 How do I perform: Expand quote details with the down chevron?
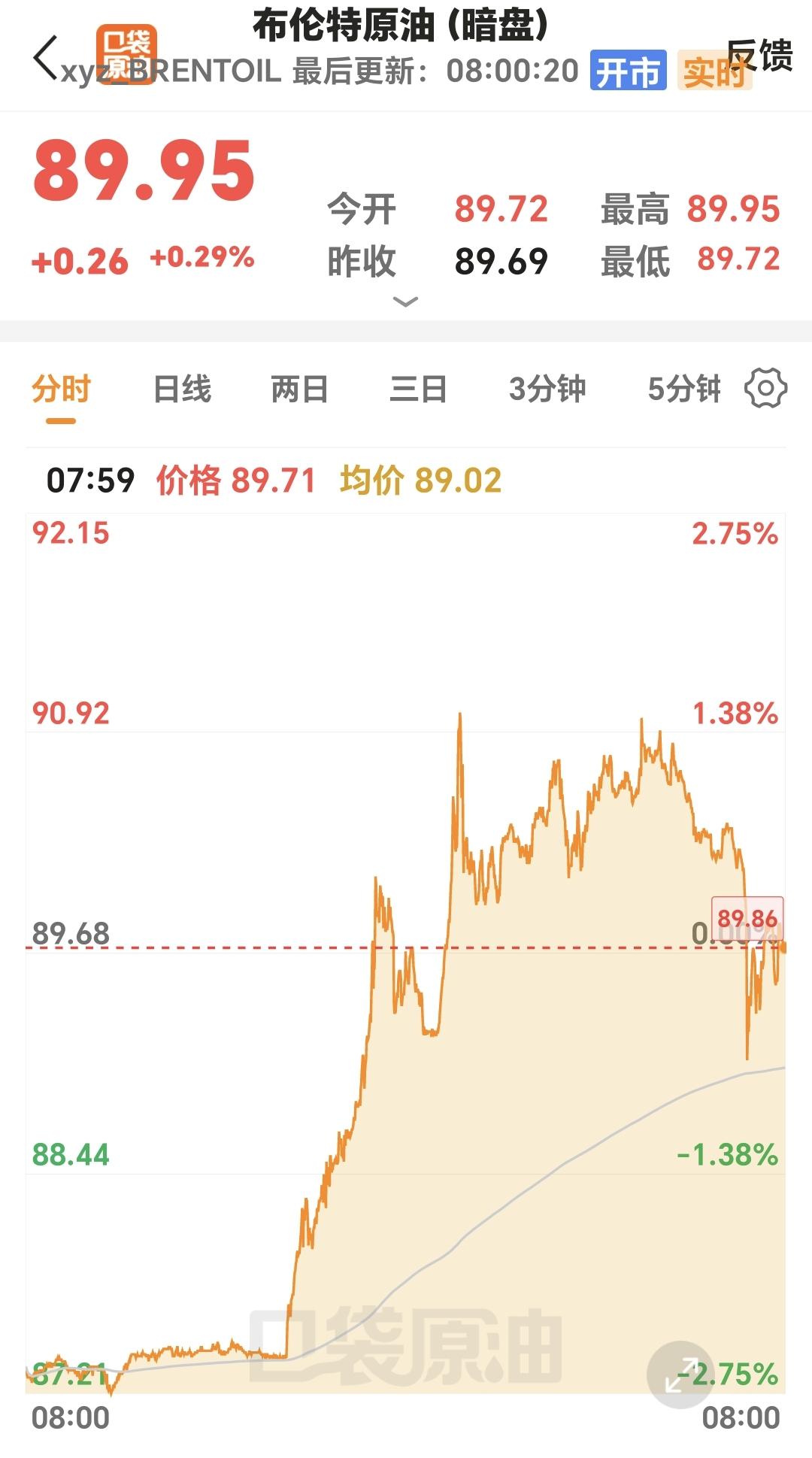(405, 302)
